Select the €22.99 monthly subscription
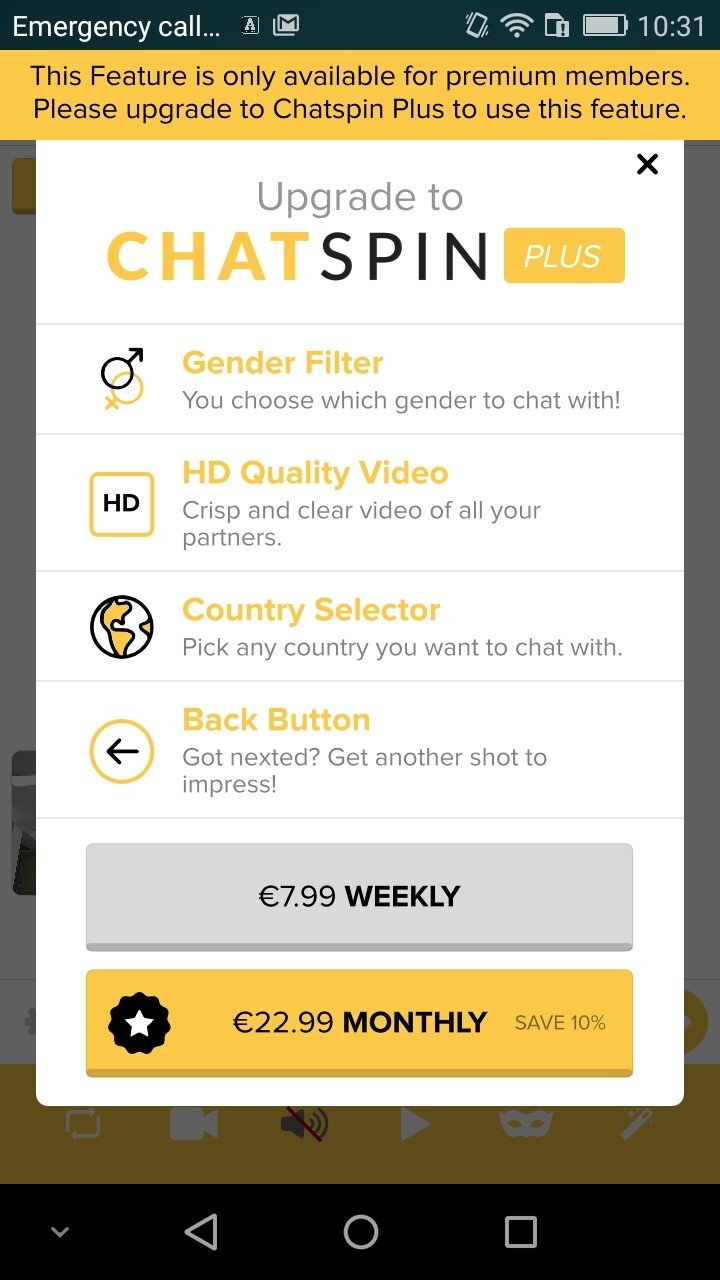 coord(359,1023)
